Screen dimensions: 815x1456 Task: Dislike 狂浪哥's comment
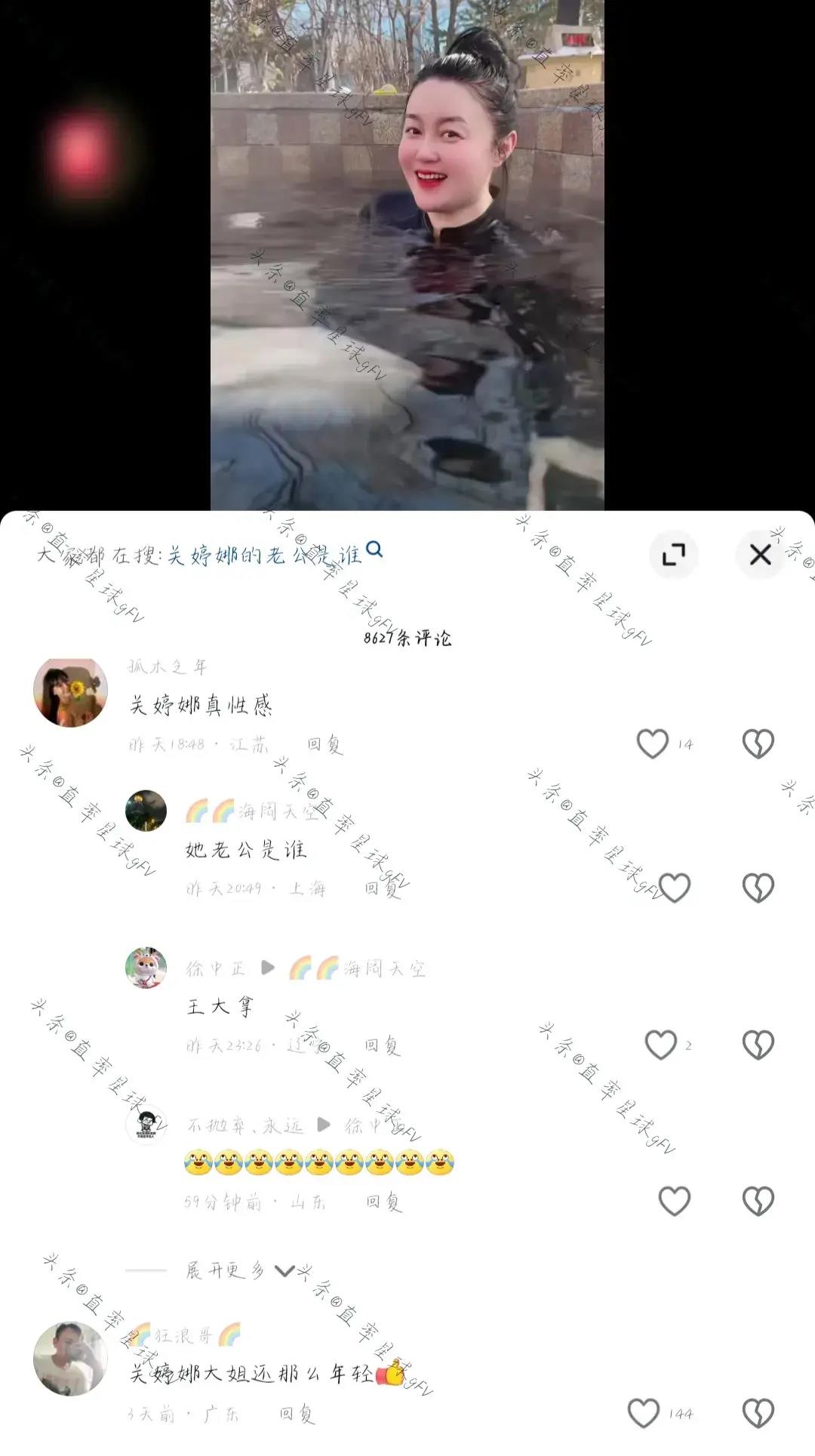click(x=758, y=1413)
